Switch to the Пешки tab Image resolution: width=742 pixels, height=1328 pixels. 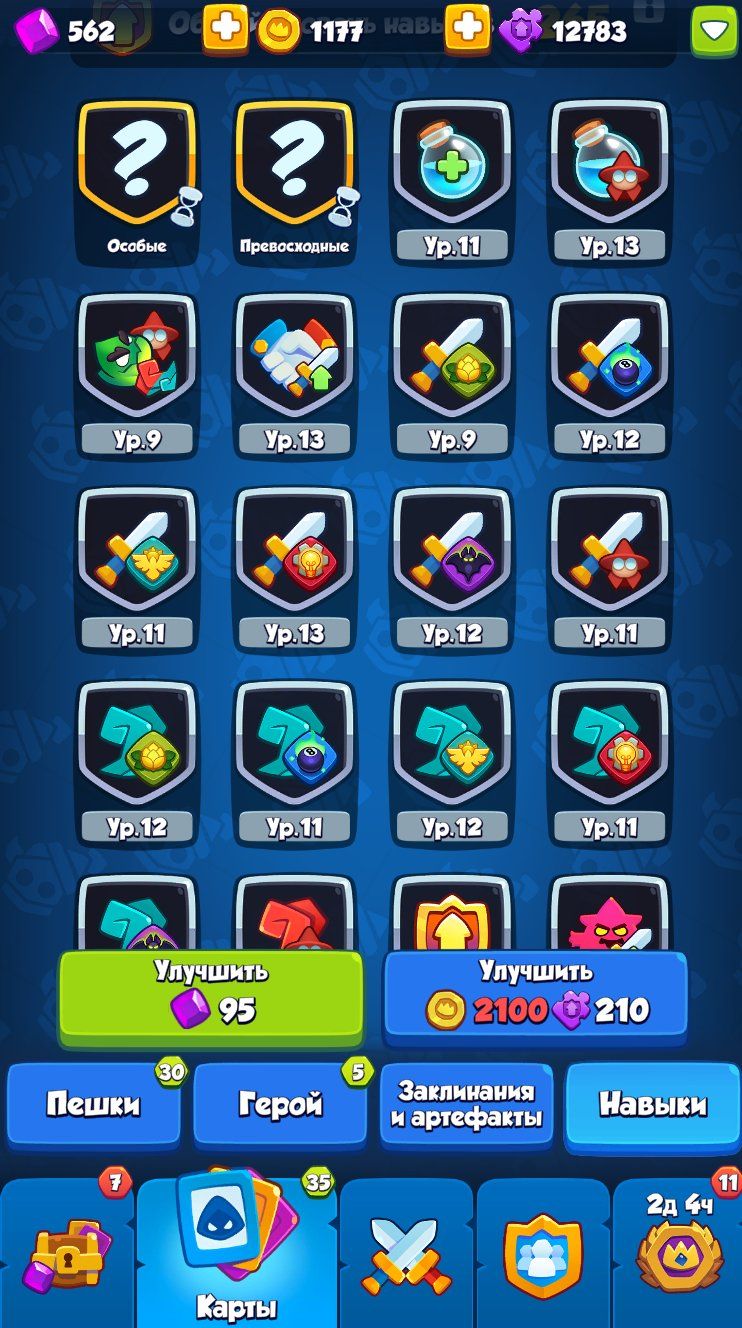[93, 1104]
